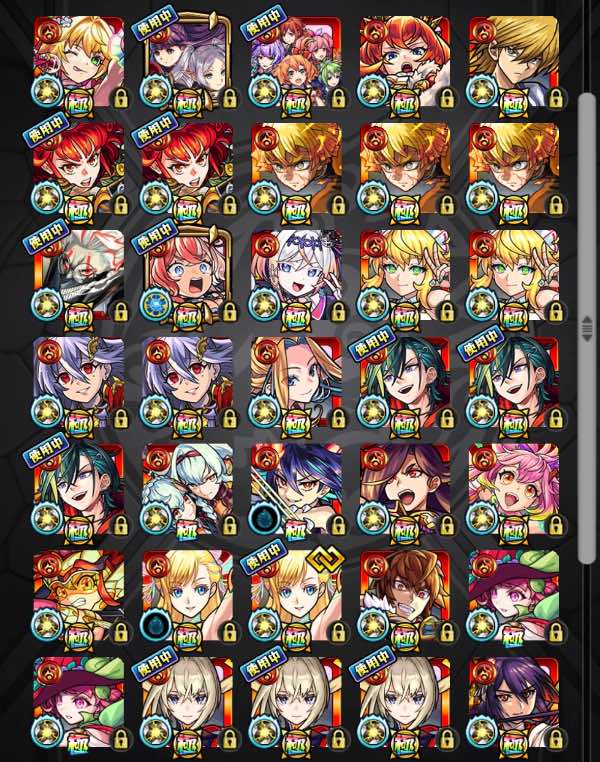Tap the scrollbar handle on the right

point(587,329)
